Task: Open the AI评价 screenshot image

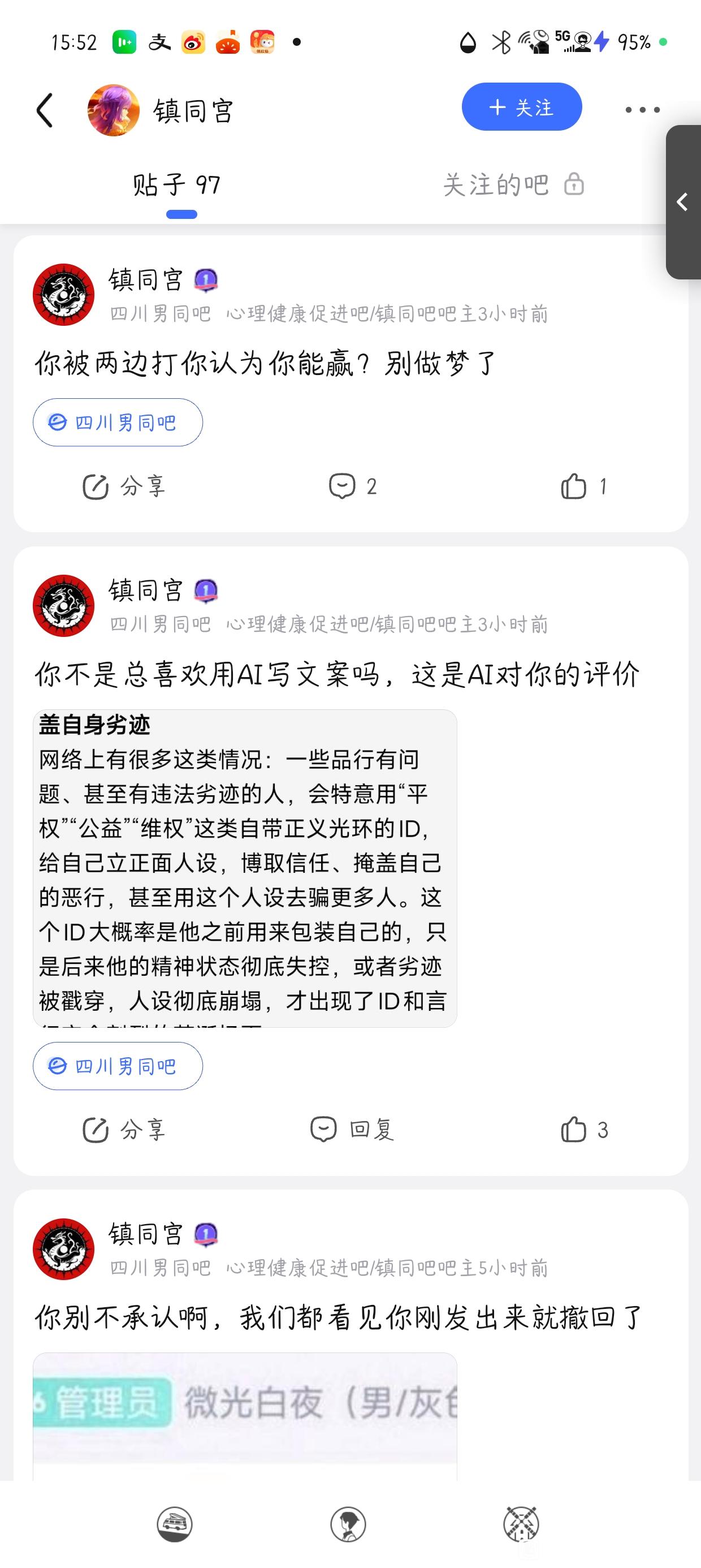Action: point(245,868)
